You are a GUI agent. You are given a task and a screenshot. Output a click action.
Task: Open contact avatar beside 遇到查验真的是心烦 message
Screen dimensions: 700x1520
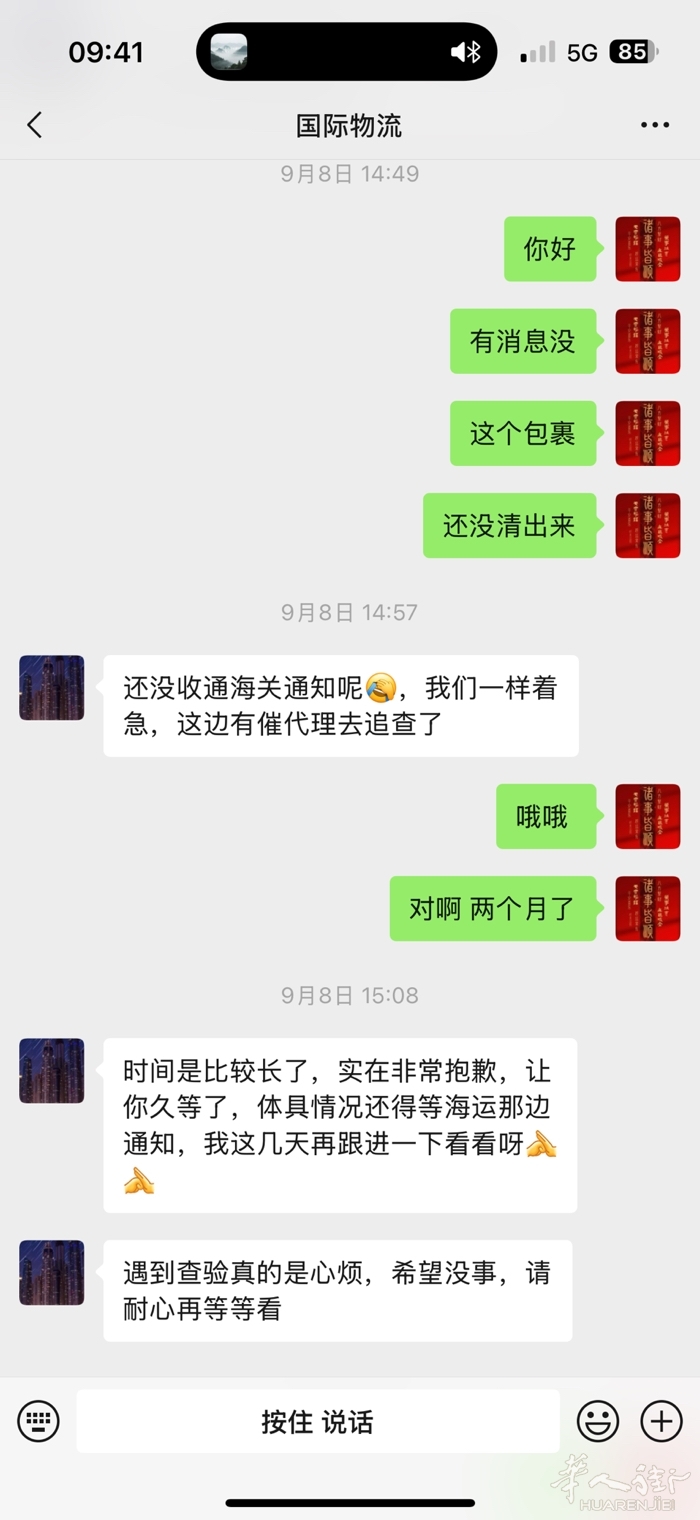[52, 1272]
